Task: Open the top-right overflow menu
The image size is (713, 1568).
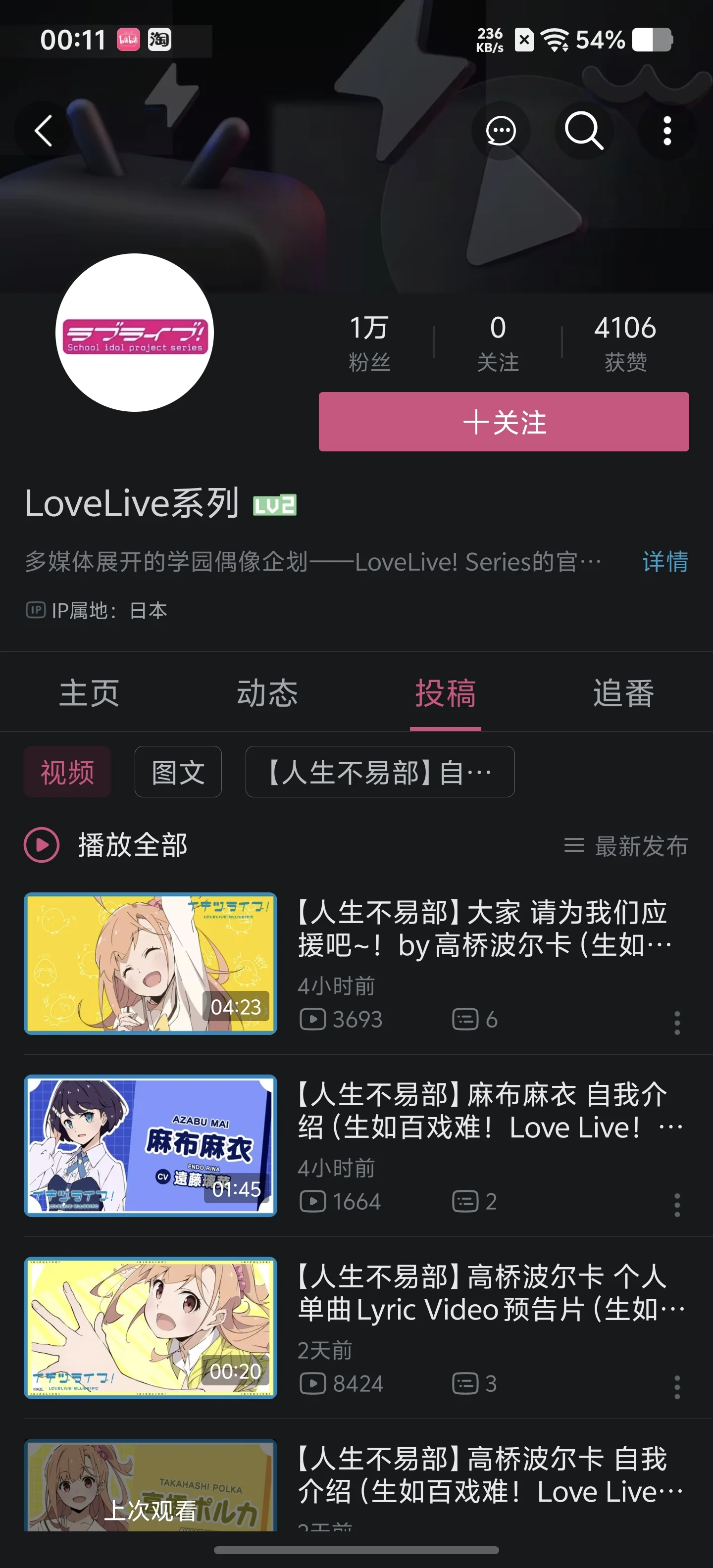Action: 667,131
